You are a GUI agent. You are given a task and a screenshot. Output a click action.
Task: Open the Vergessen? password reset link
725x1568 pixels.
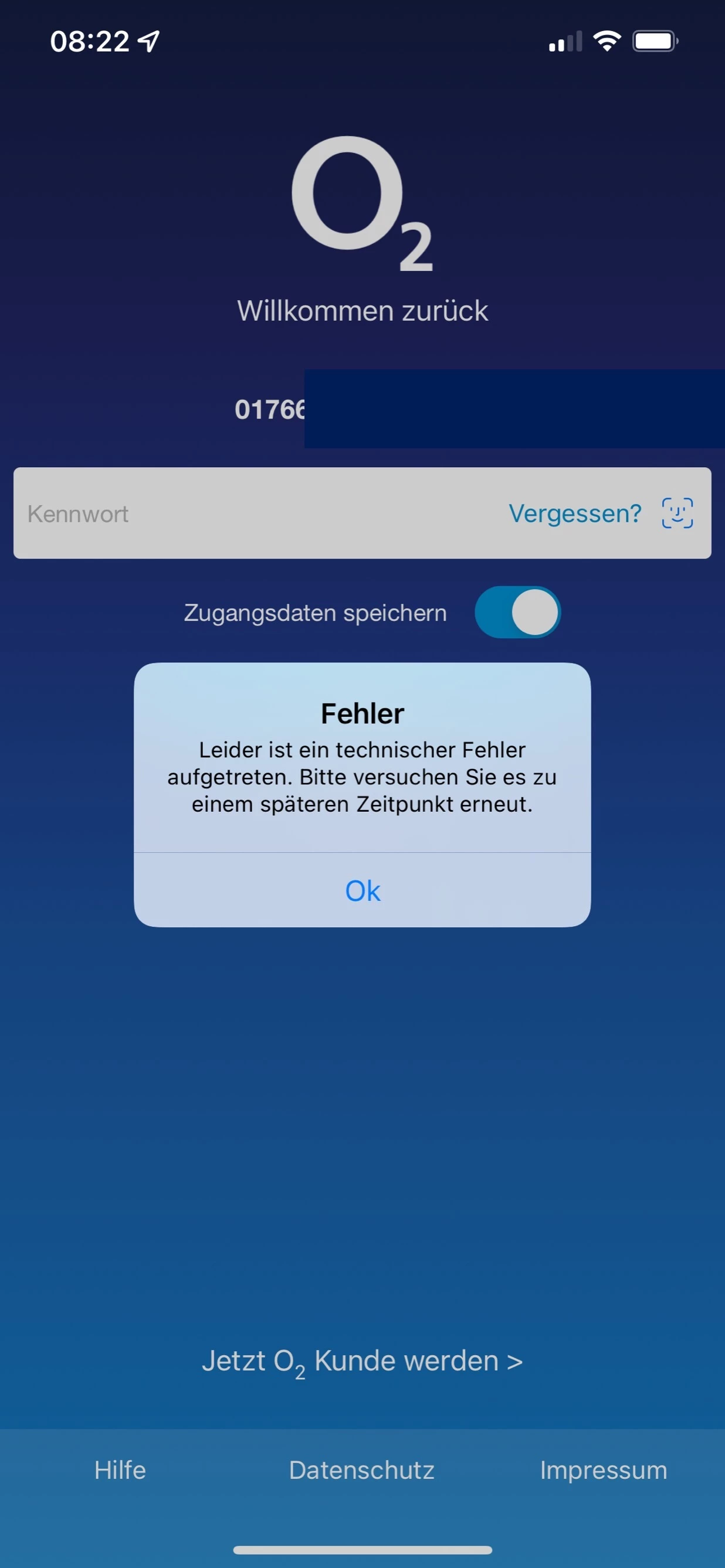574,513
